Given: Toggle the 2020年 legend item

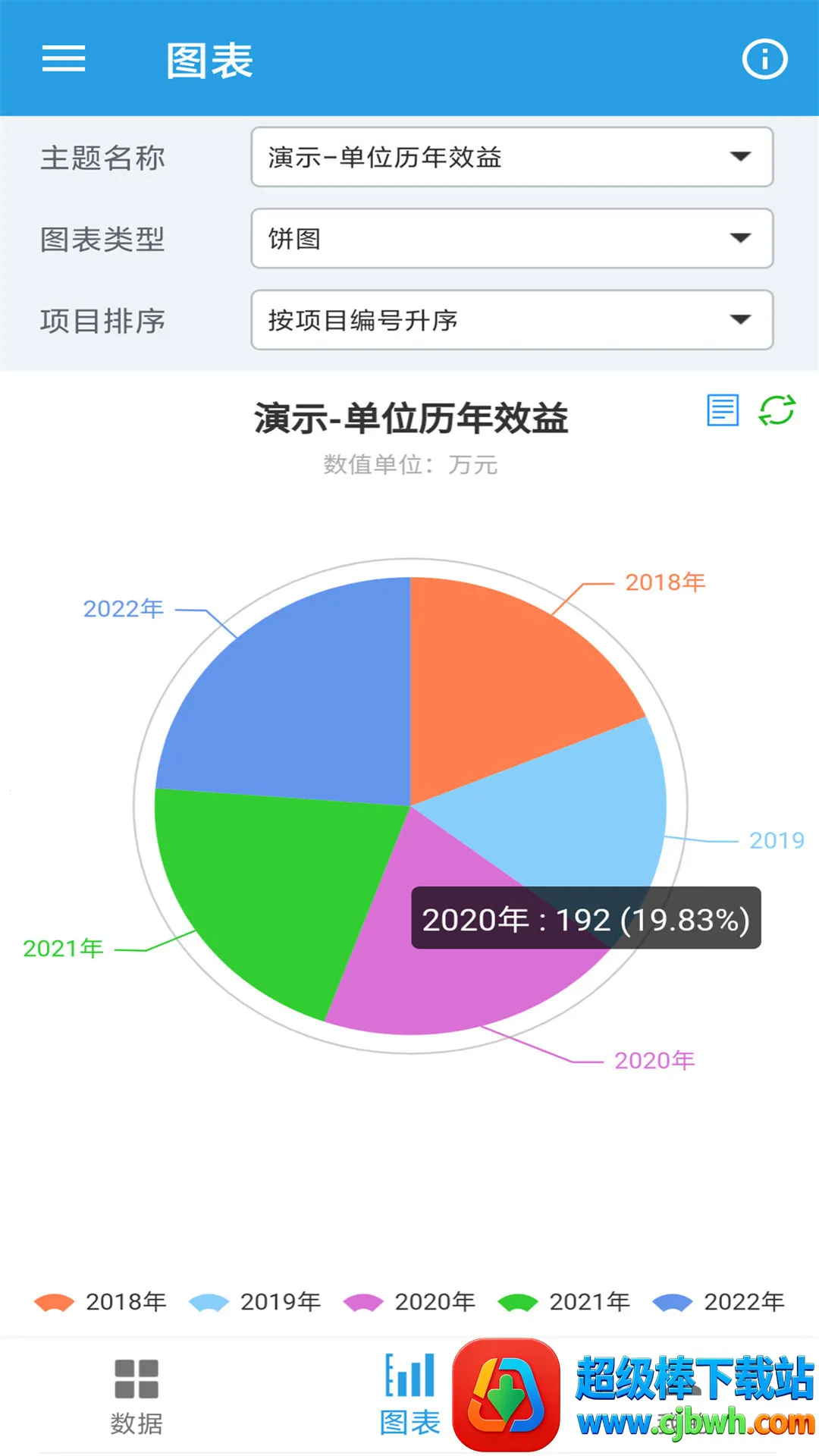Looking at the screenshot, I should [410, 1302].
